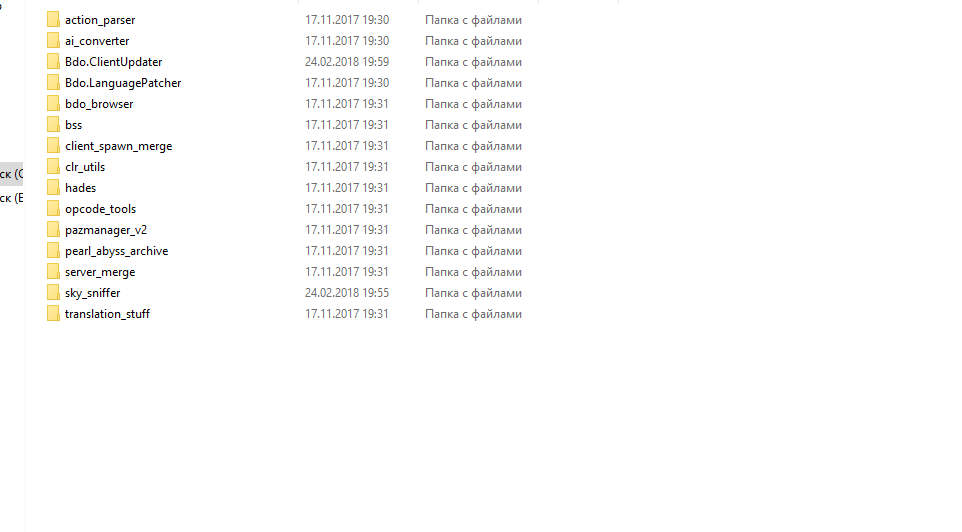Open the opcode_tools folder
The height and width of the screenshot is (532, 962).
(x=100, y=209)
